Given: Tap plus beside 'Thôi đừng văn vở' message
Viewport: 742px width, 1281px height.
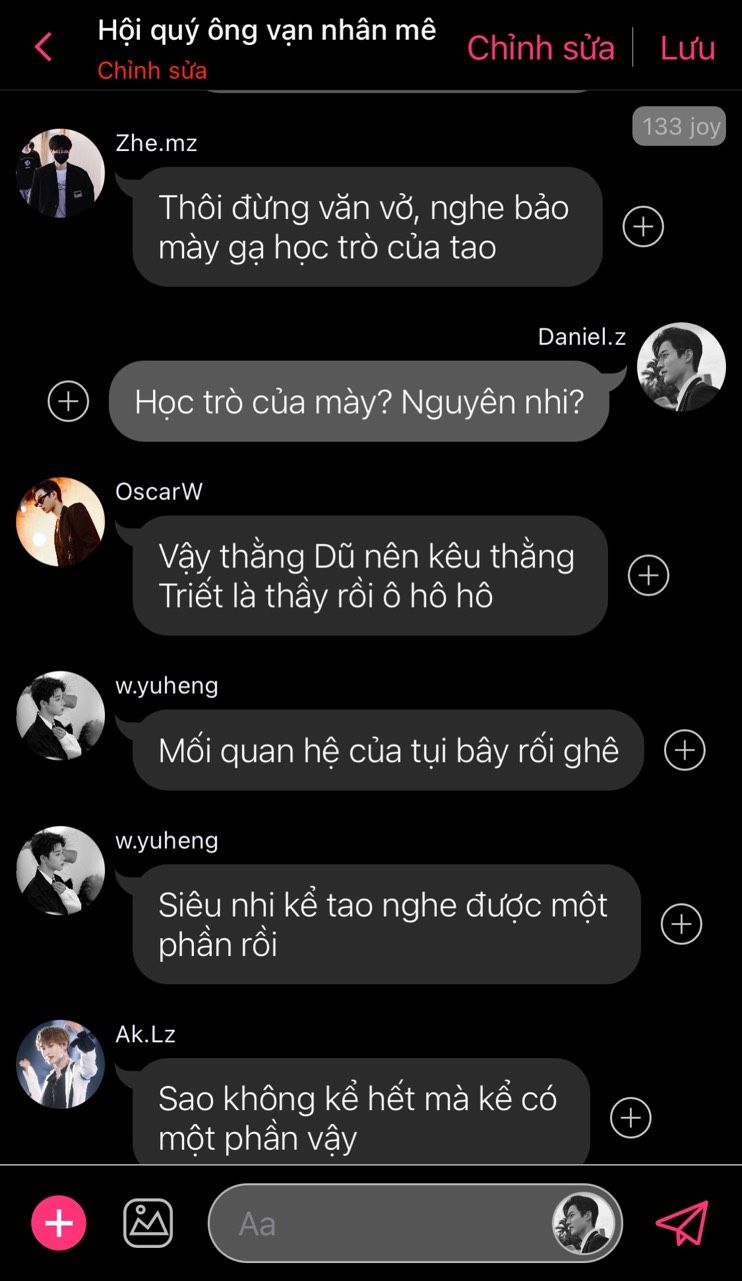Looking at the screenshot, I should (x=643, y=227).
